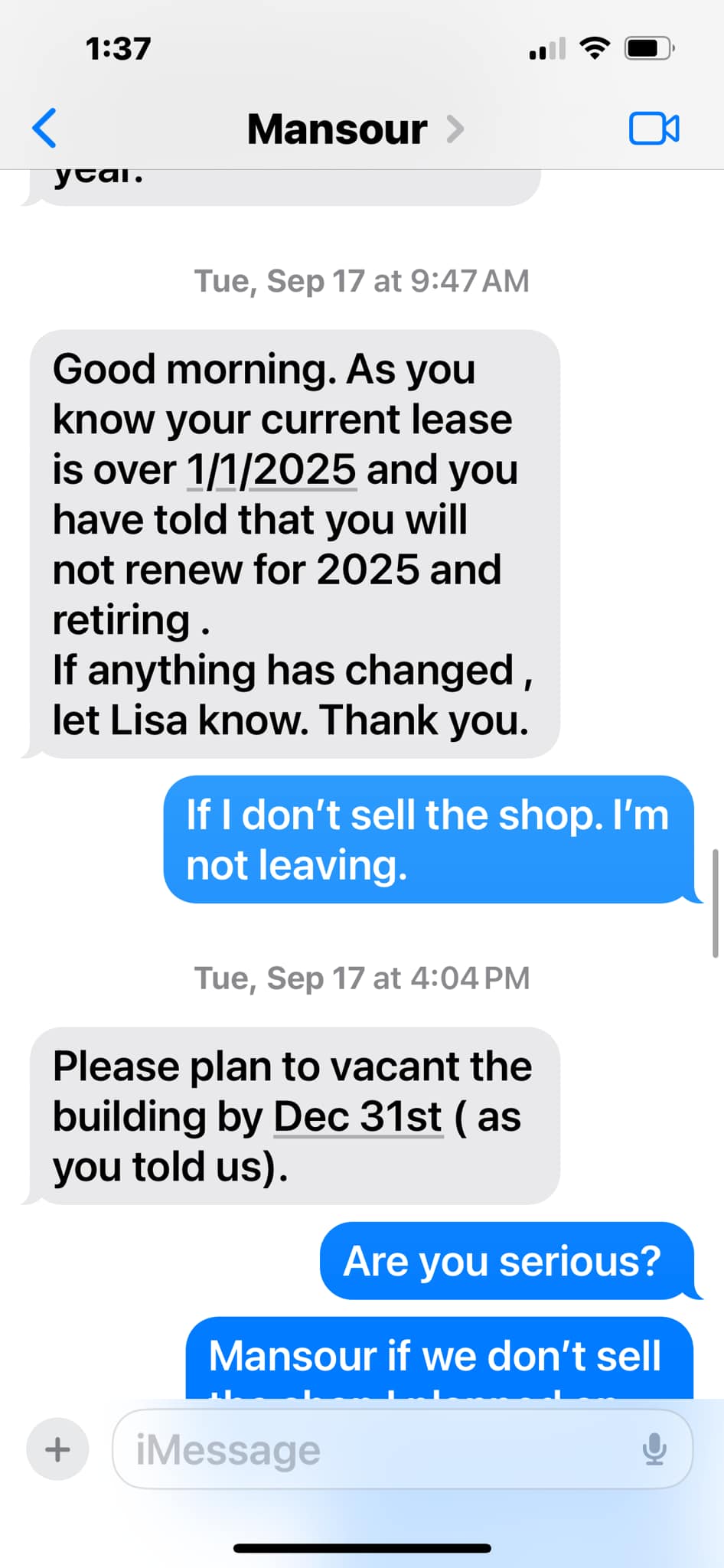Open the plus attachments menu
Screen dimensions: 724x1568
point(57,1449)
